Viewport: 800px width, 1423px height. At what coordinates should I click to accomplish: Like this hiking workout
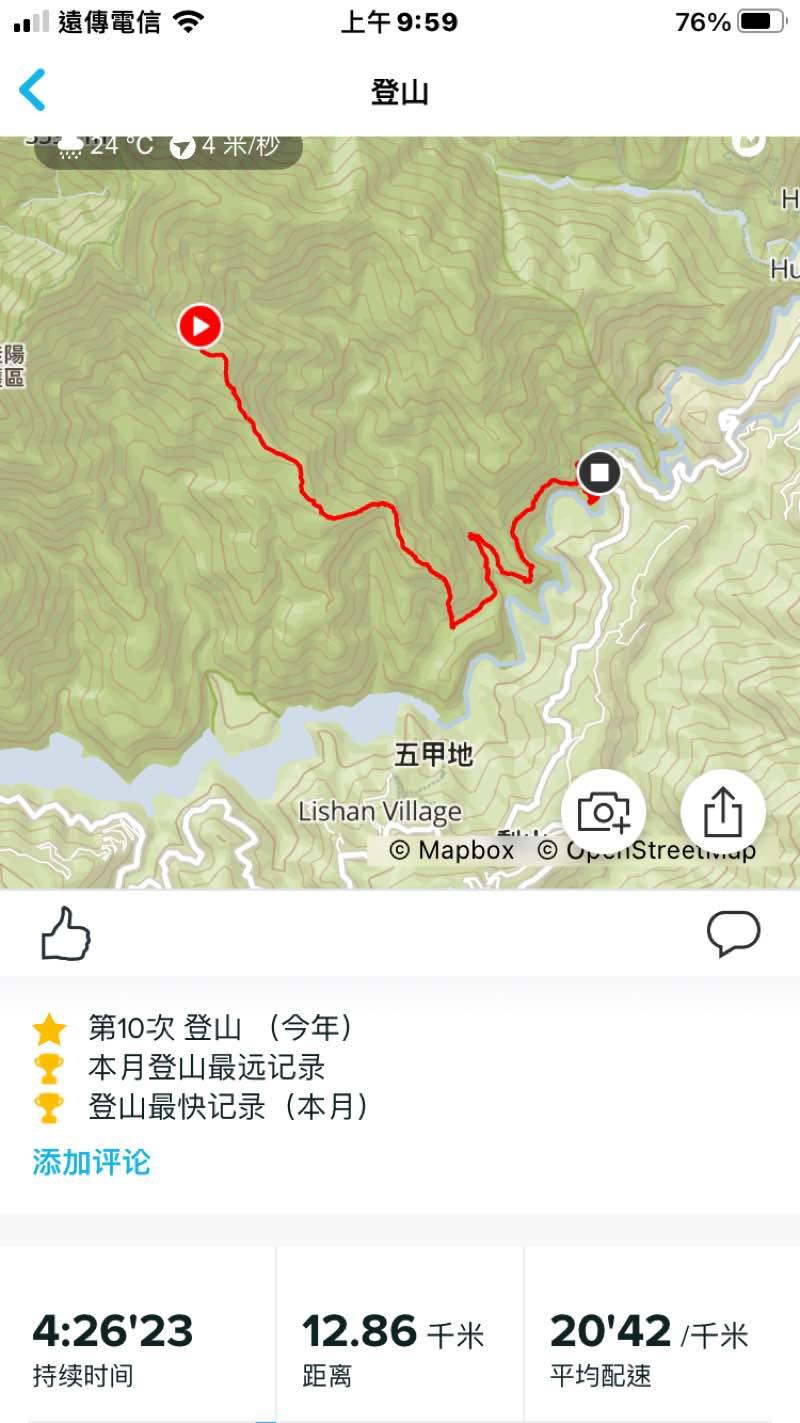coord(66,934)
